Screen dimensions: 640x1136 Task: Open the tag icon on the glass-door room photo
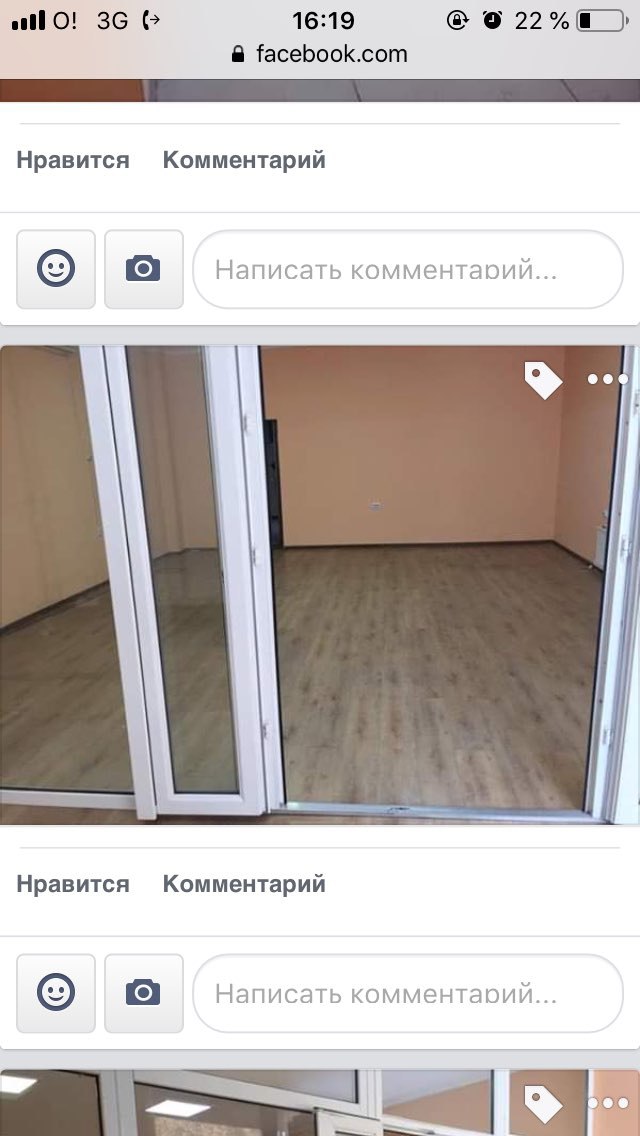[x=543, y=380]
